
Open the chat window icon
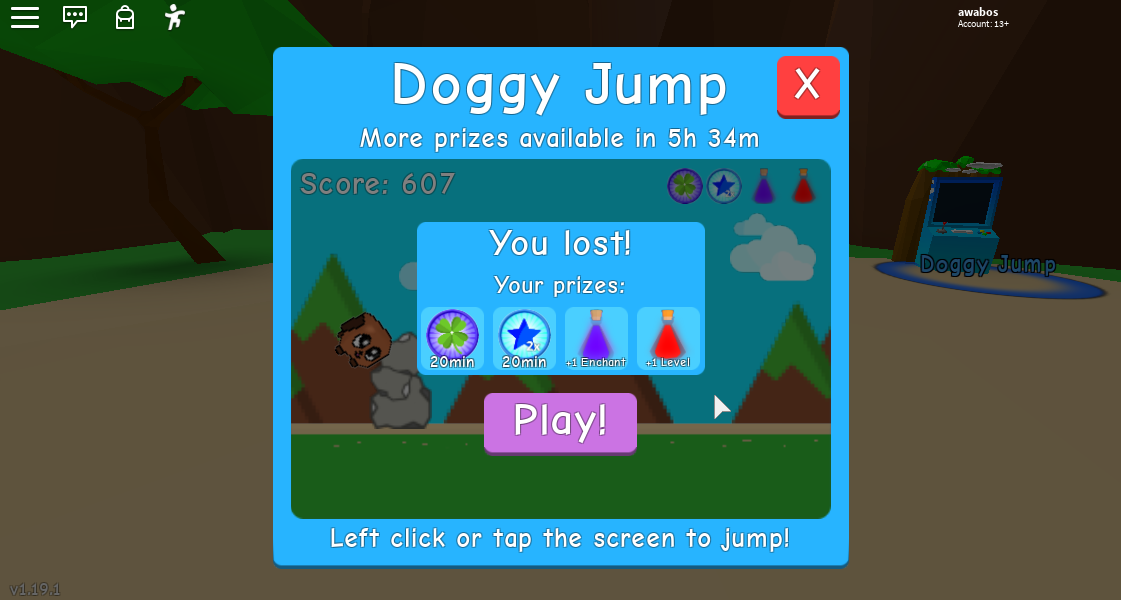[x=75, y=17]
